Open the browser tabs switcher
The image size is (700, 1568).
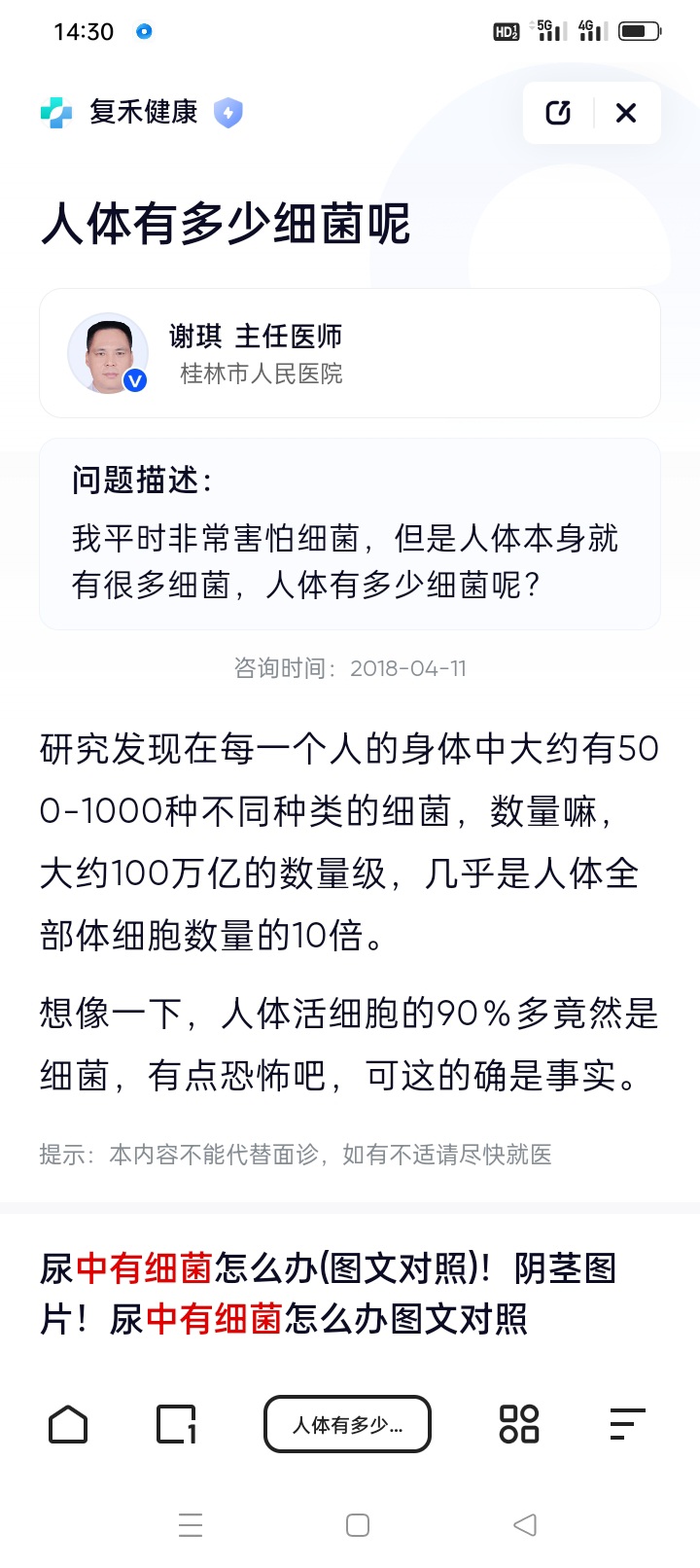176,1424
